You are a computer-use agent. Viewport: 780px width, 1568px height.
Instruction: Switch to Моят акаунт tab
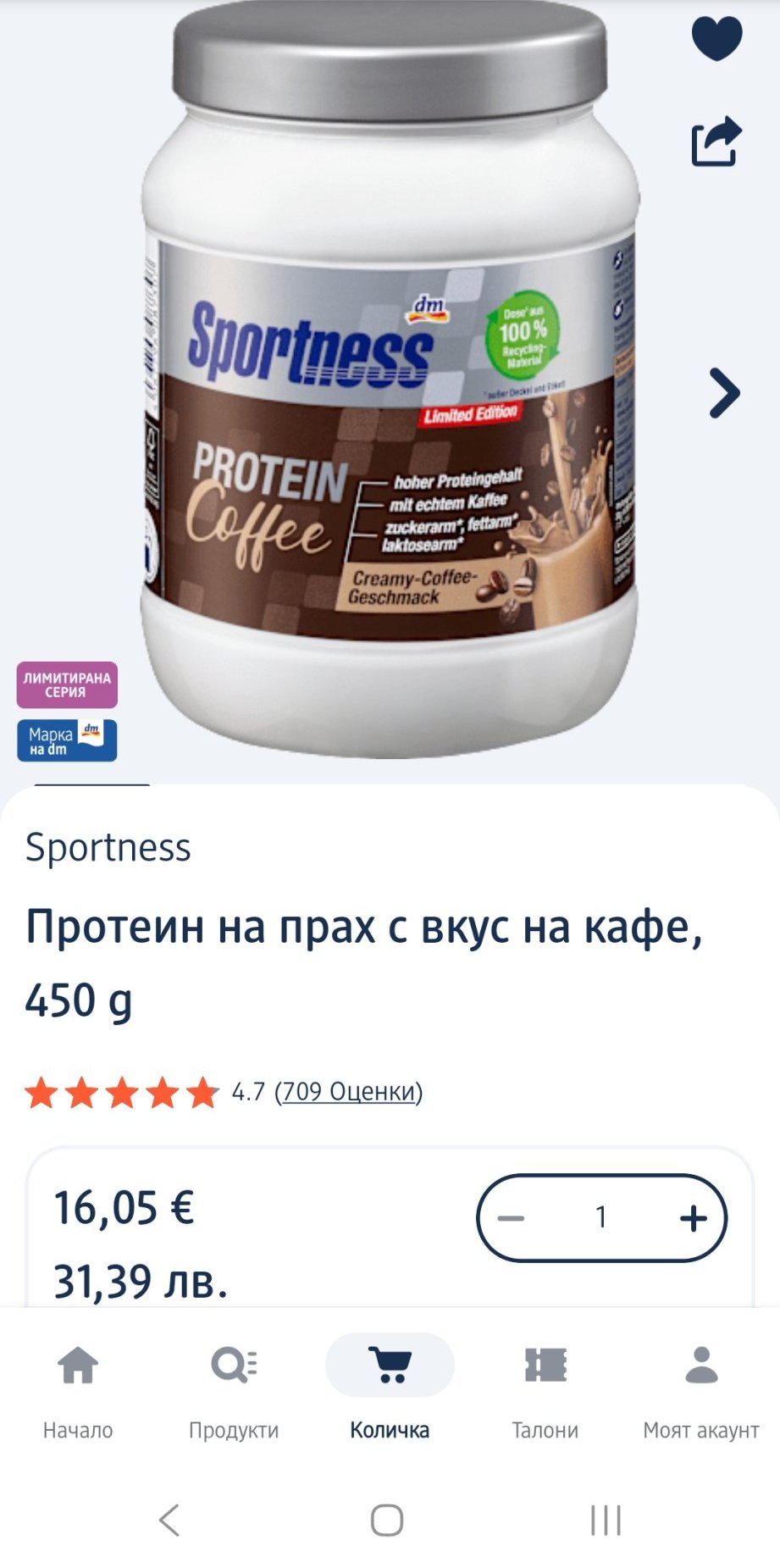[x=701, y=1389]
